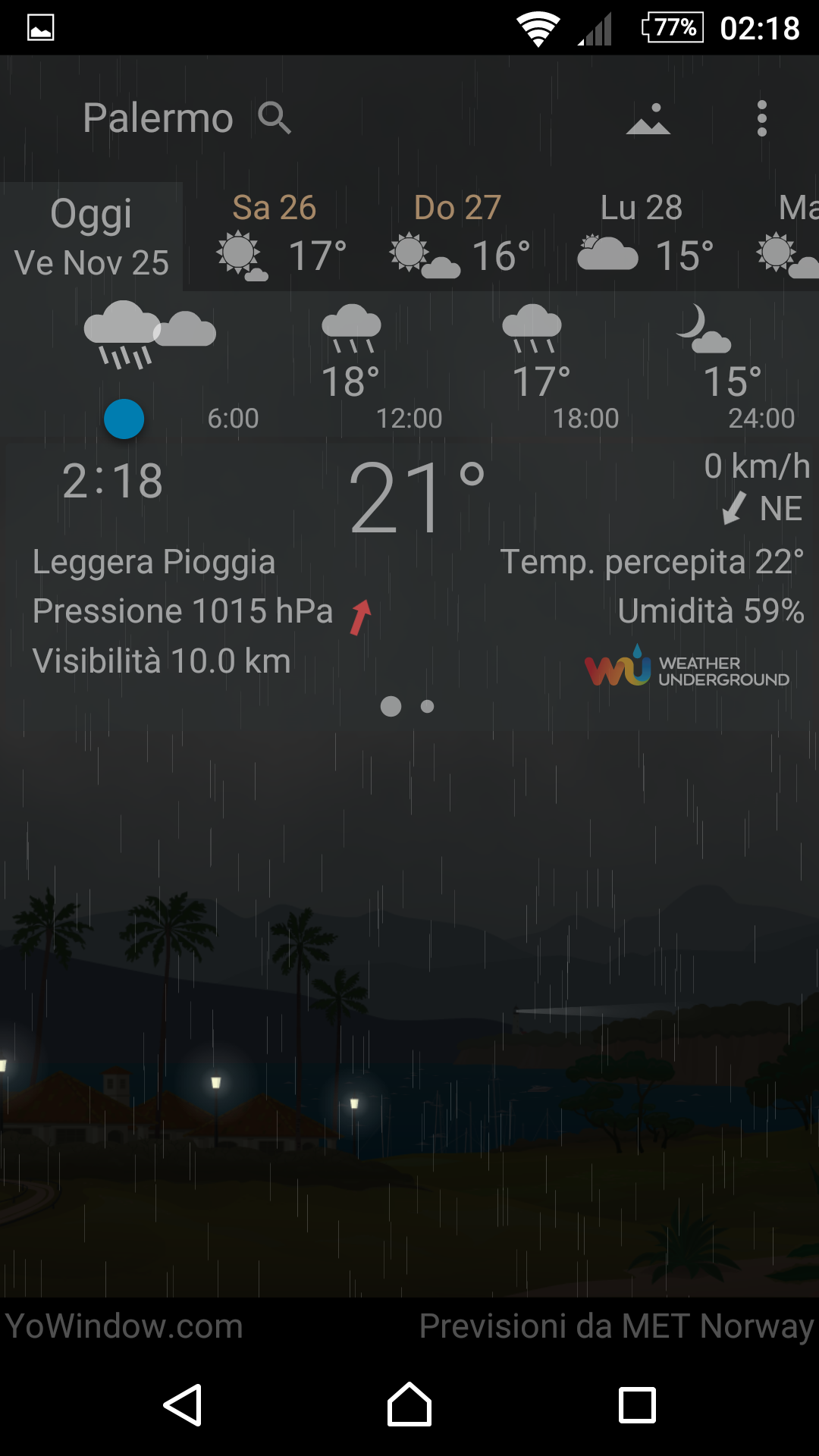Show forecast for Lu 28
This screenshot has height=1456, width=819.
[x=643, y=237]
